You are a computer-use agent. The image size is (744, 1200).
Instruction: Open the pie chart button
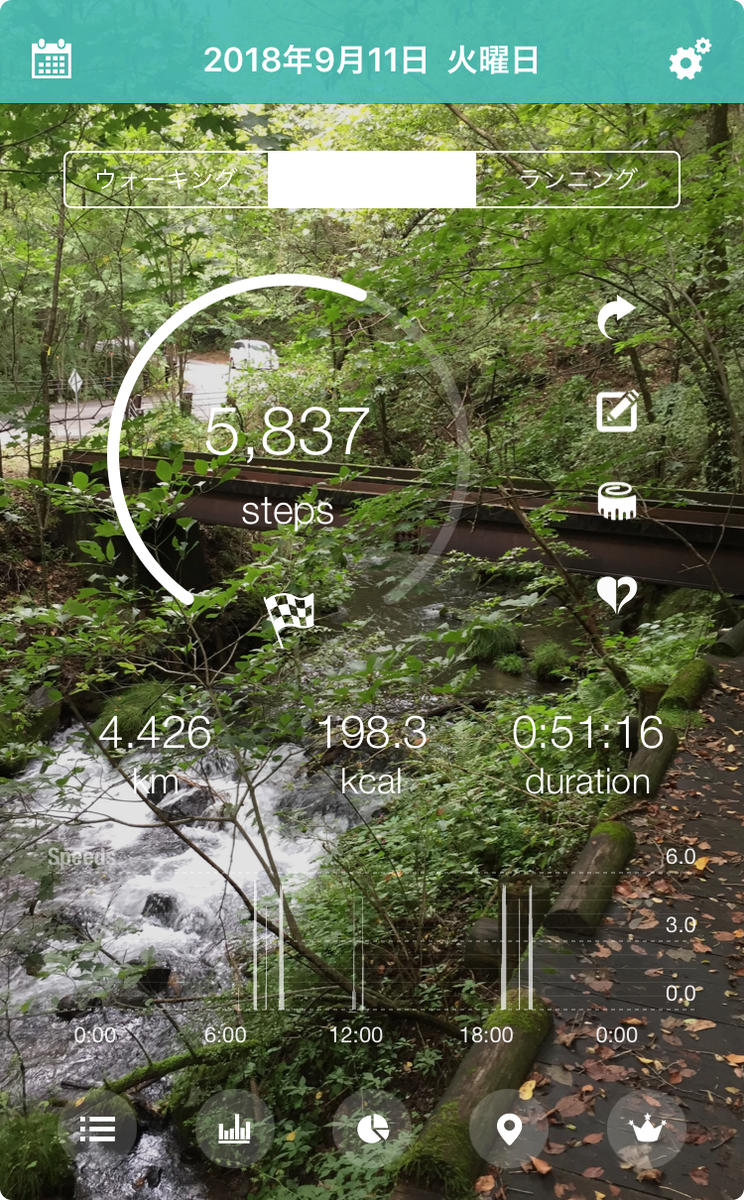click(x=372, y=1129)
